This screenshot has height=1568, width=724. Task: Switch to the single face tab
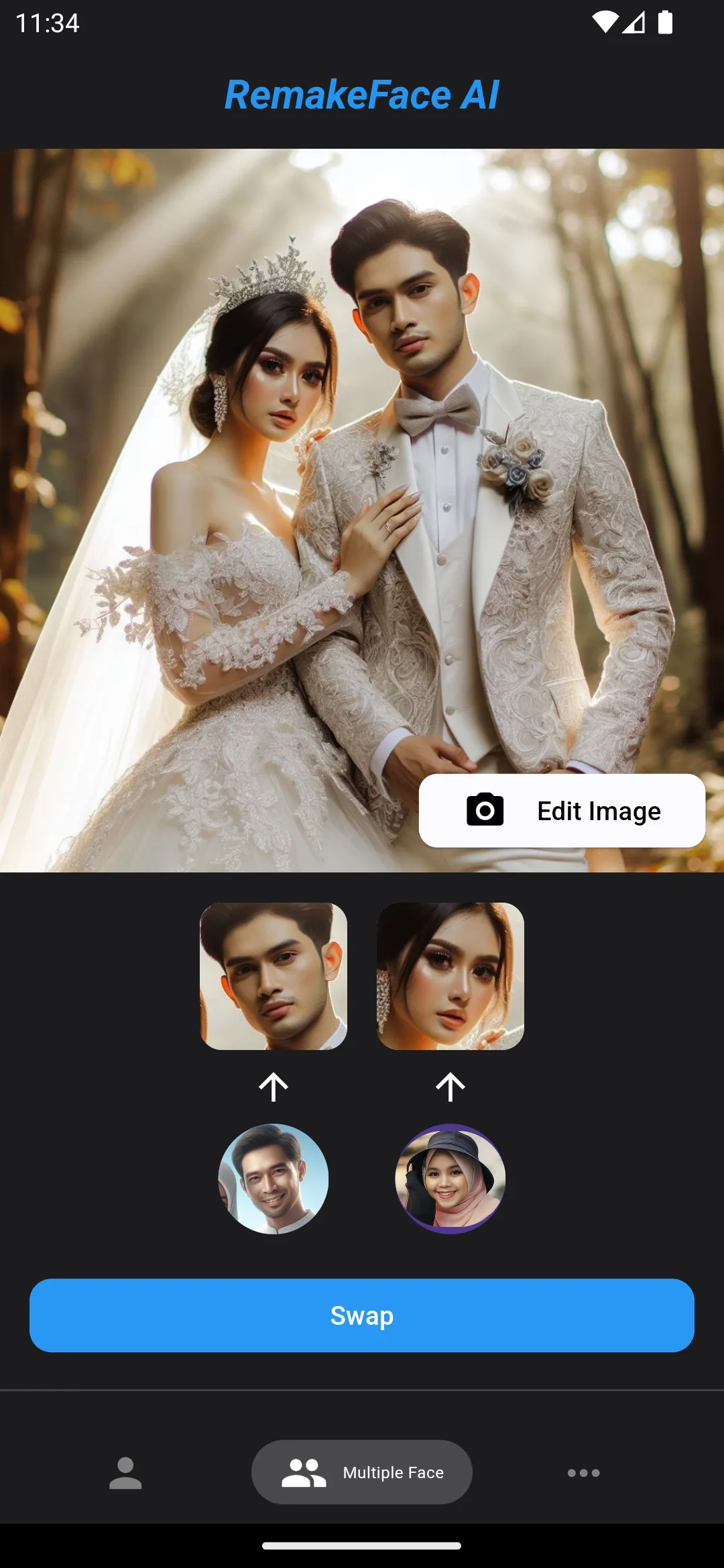coord(125,1472)
